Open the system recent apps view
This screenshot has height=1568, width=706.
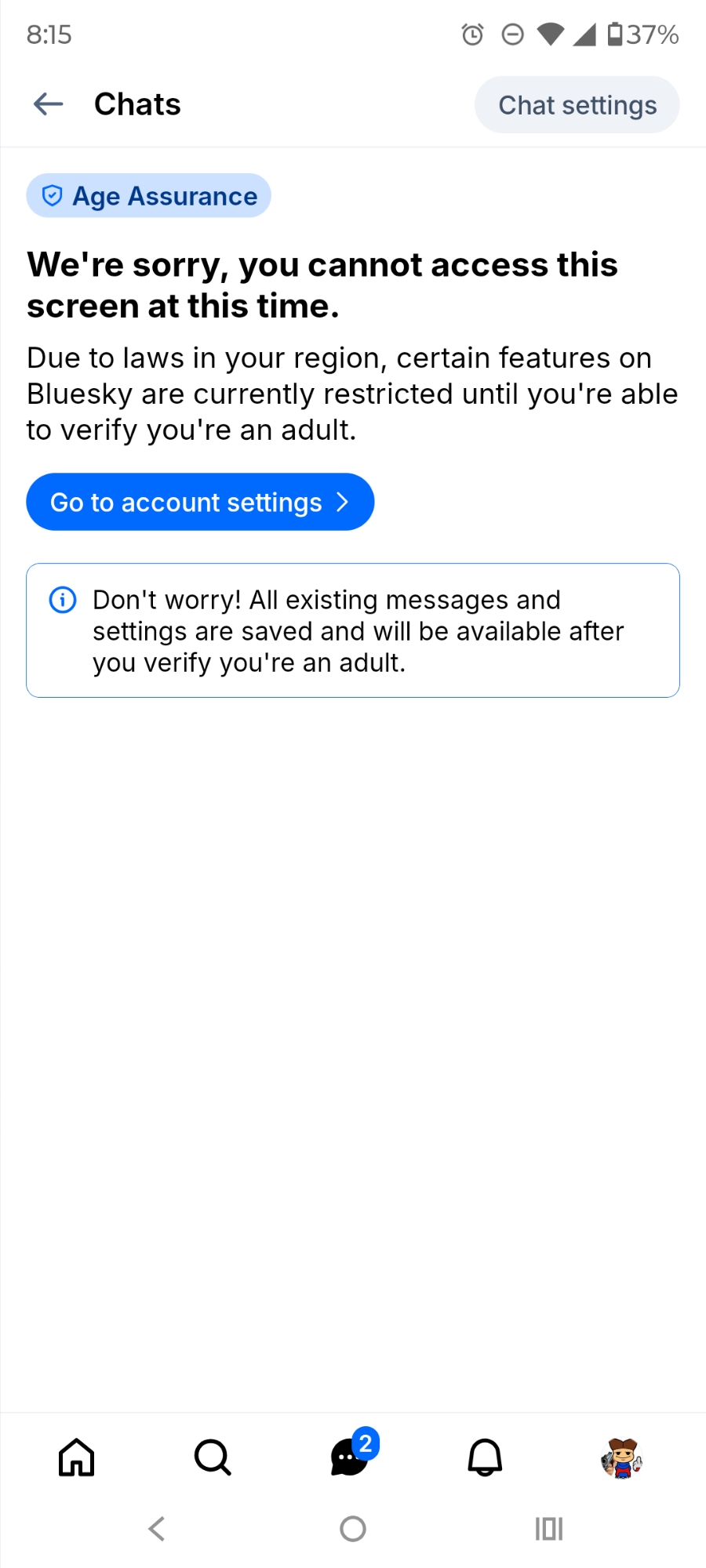tap(548, 1529)
